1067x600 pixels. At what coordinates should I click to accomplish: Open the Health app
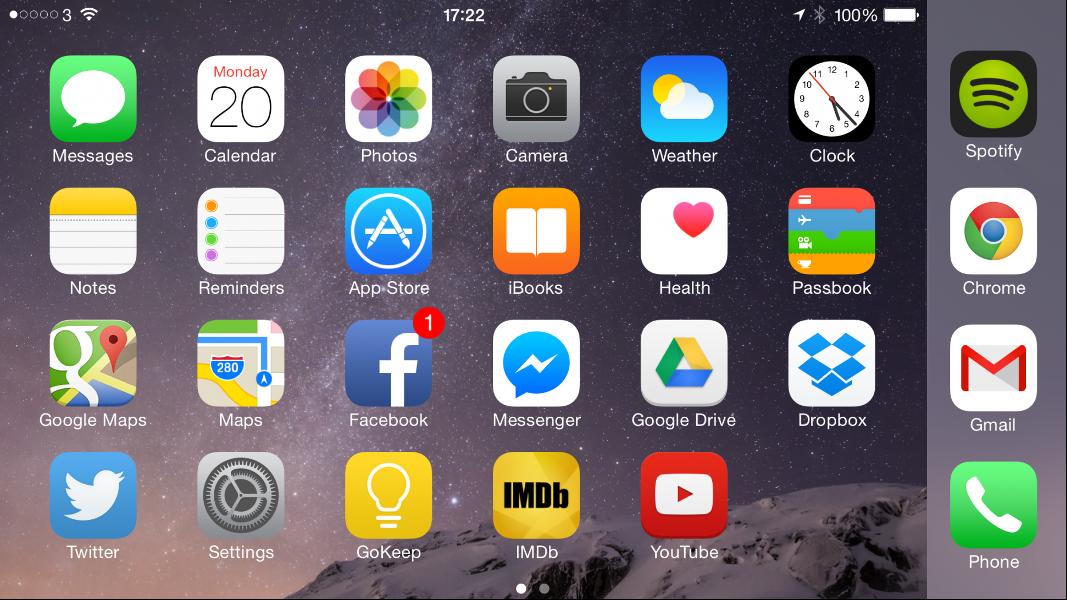(684, 231)
